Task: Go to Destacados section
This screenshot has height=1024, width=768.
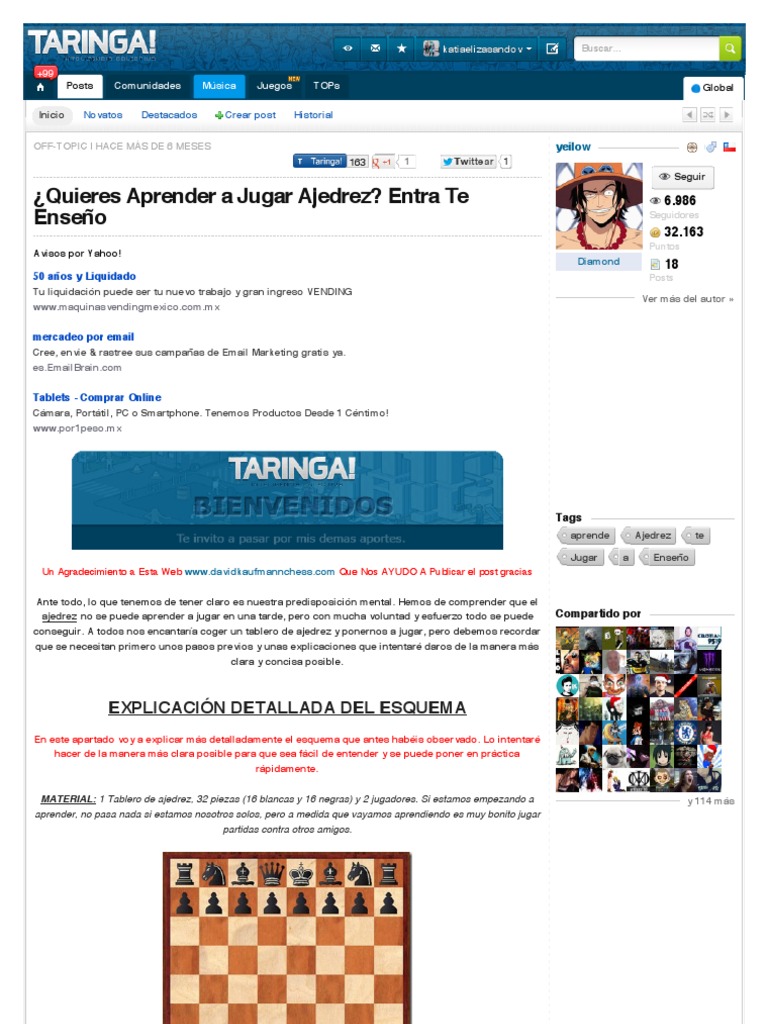Action: tap(169, 115)
